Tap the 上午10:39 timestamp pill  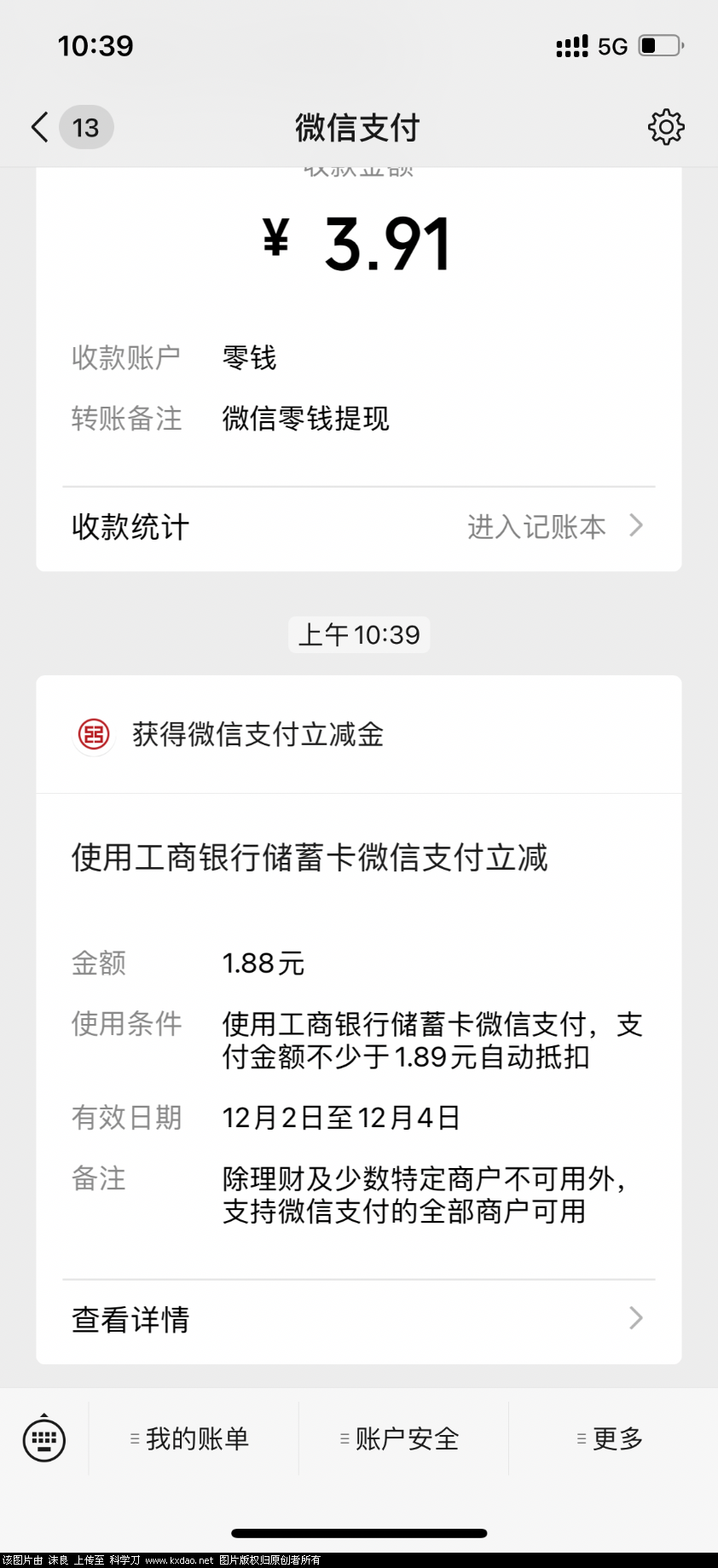359,634
